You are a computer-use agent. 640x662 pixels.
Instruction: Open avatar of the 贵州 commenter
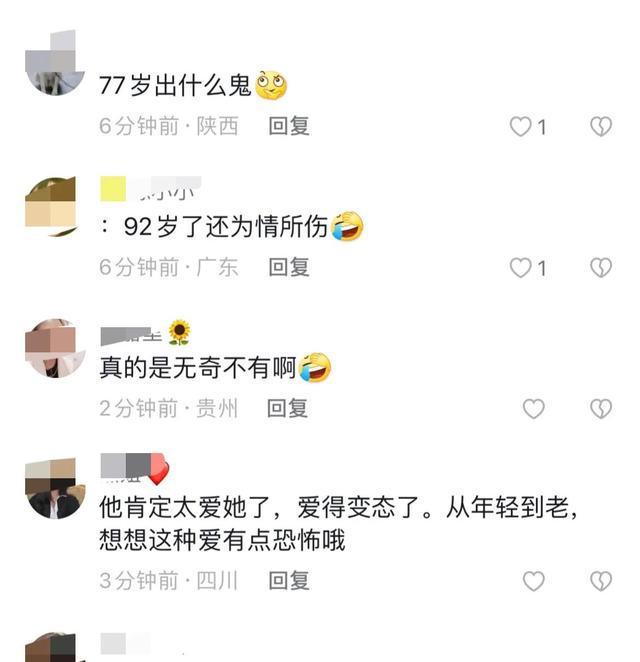(54, 348)
